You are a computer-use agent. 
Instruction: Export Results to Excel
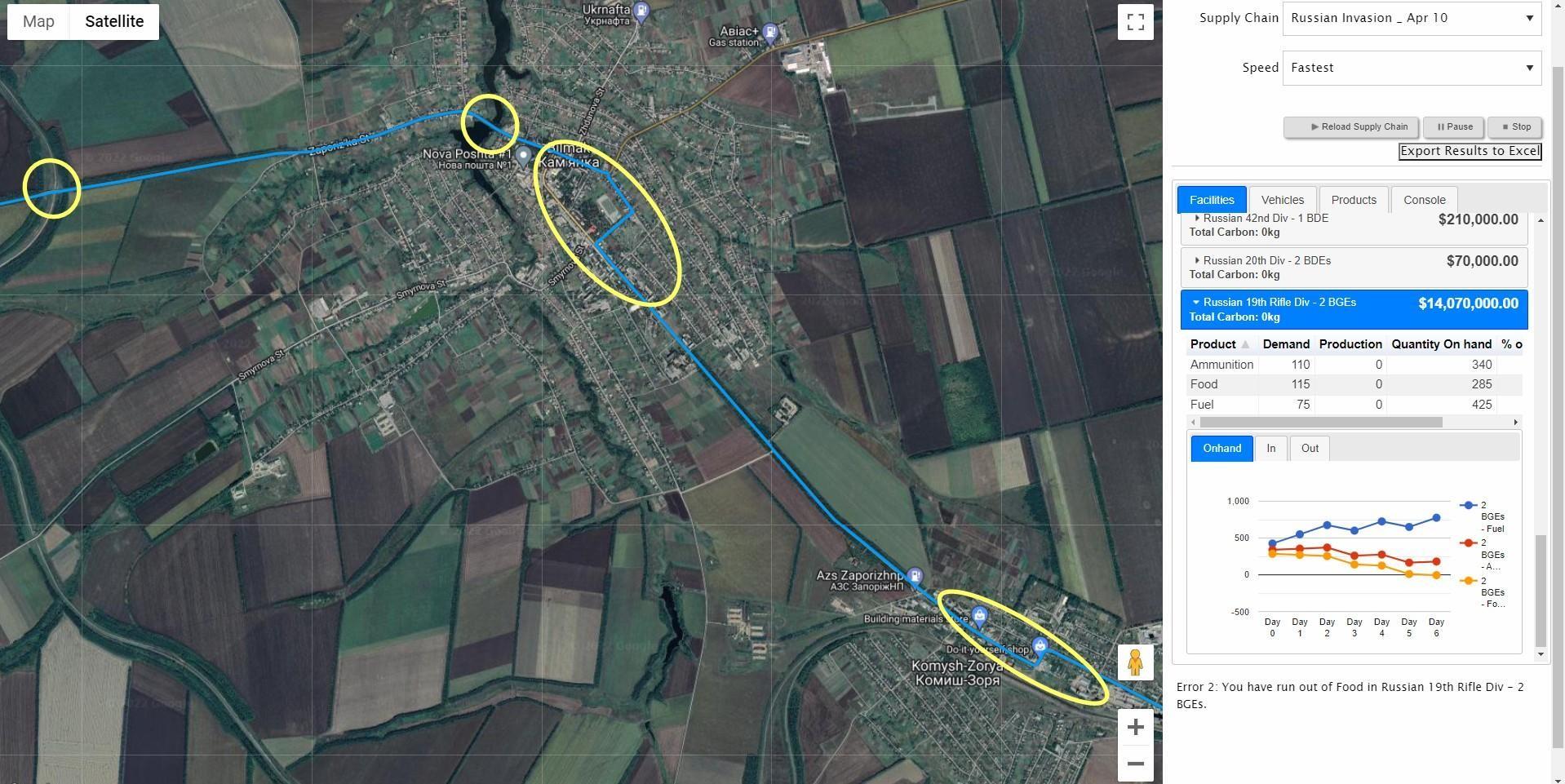click(x=1469, y=151)
